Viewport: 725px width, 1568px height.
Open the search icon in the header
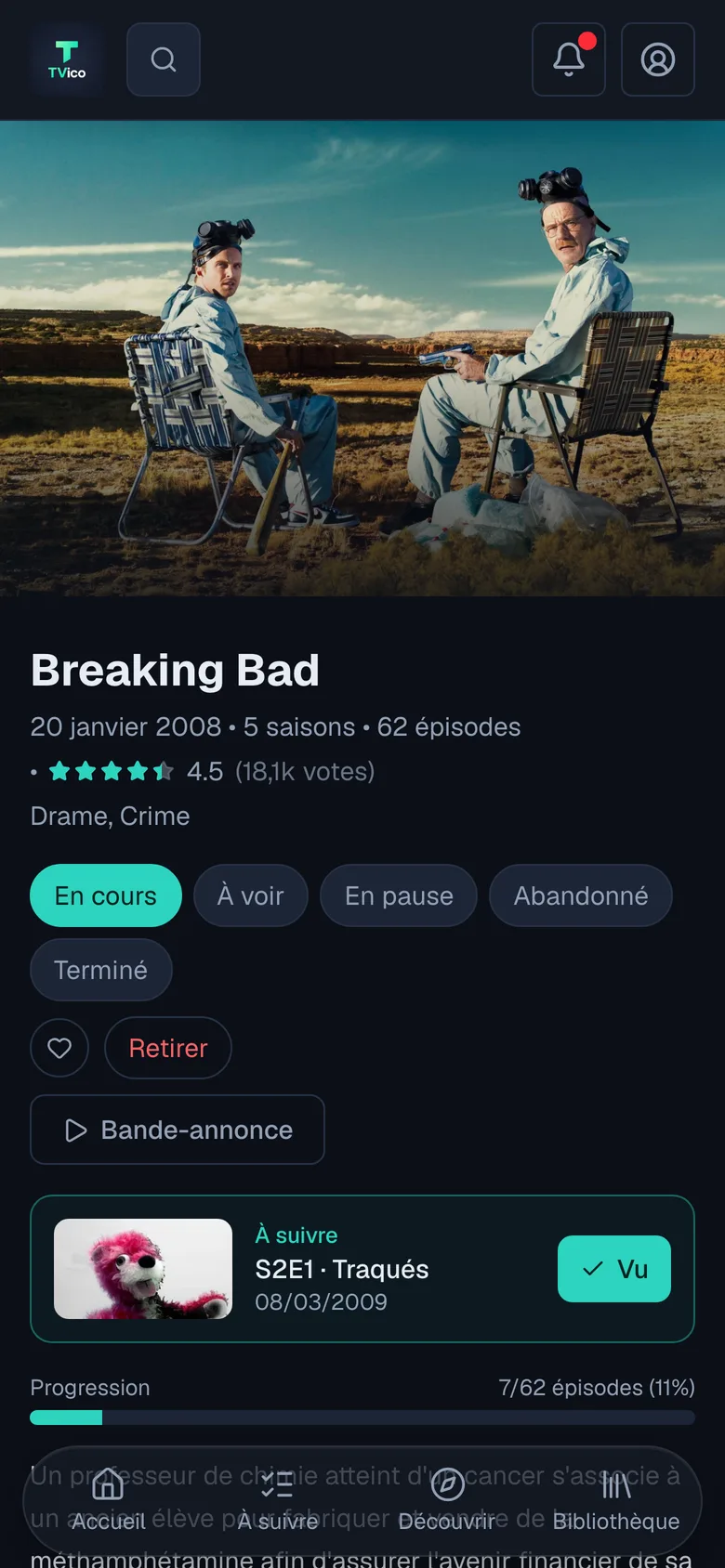(164, 59)
